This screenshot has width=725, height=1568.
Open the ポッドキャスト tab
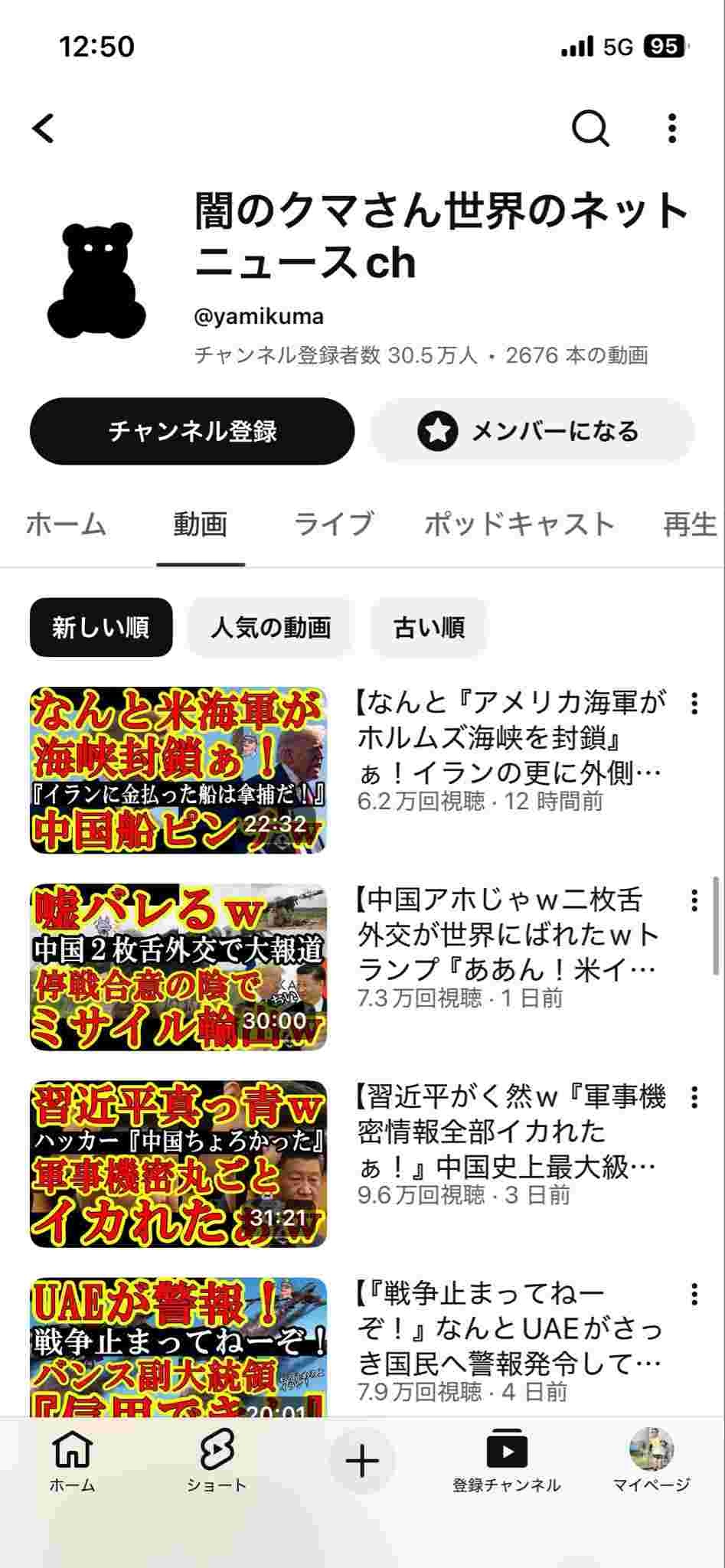pos(519,524)
